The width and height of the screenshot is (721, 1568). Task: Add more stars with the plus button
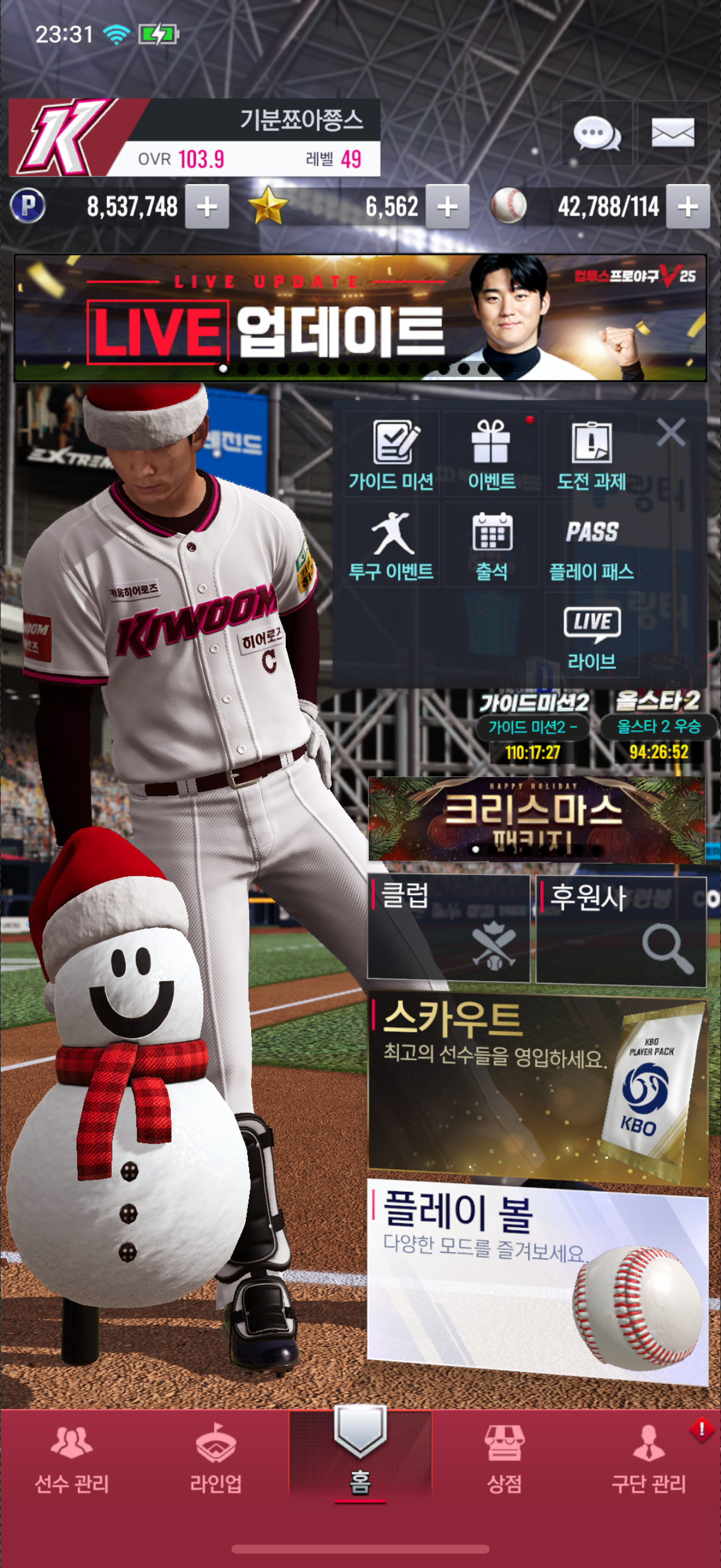point(447,207)
